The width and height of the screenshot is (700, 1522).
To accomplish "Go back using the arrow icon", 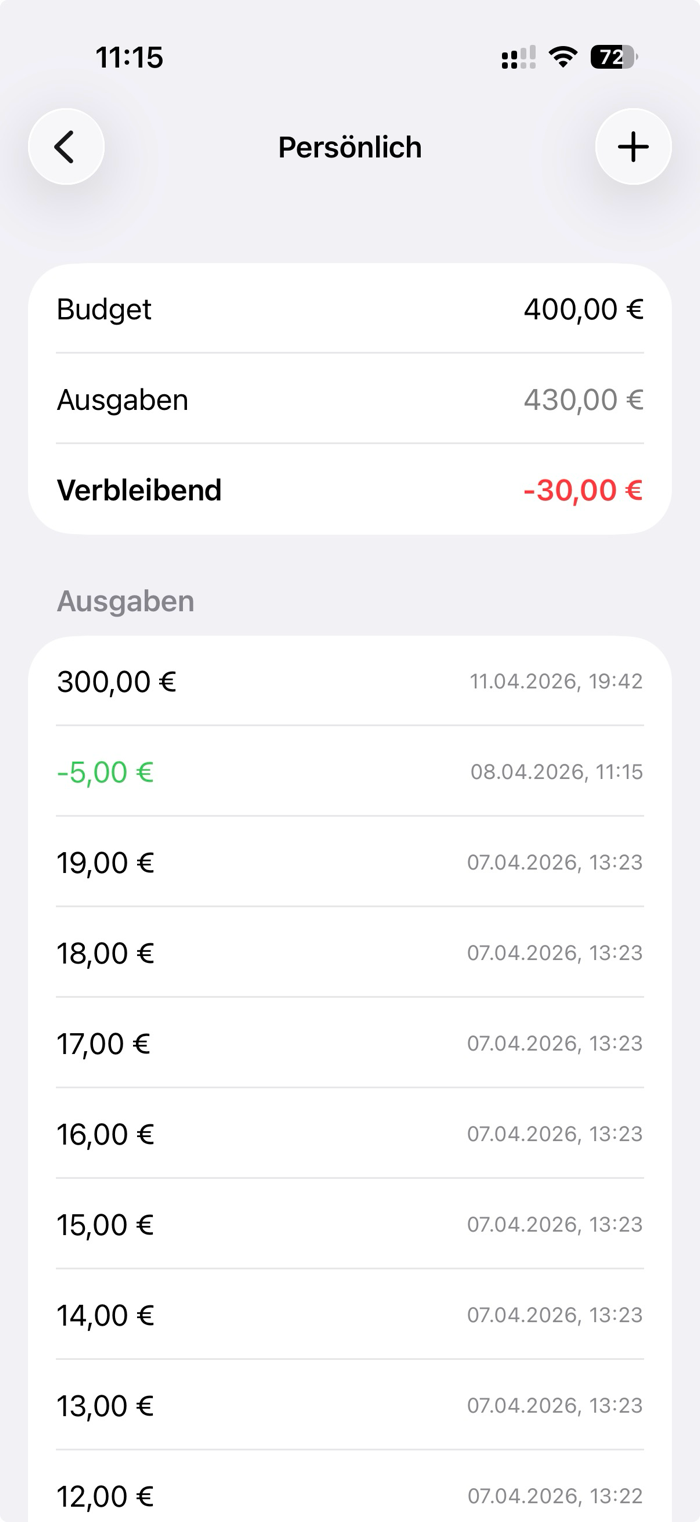I will click(66, 147).
